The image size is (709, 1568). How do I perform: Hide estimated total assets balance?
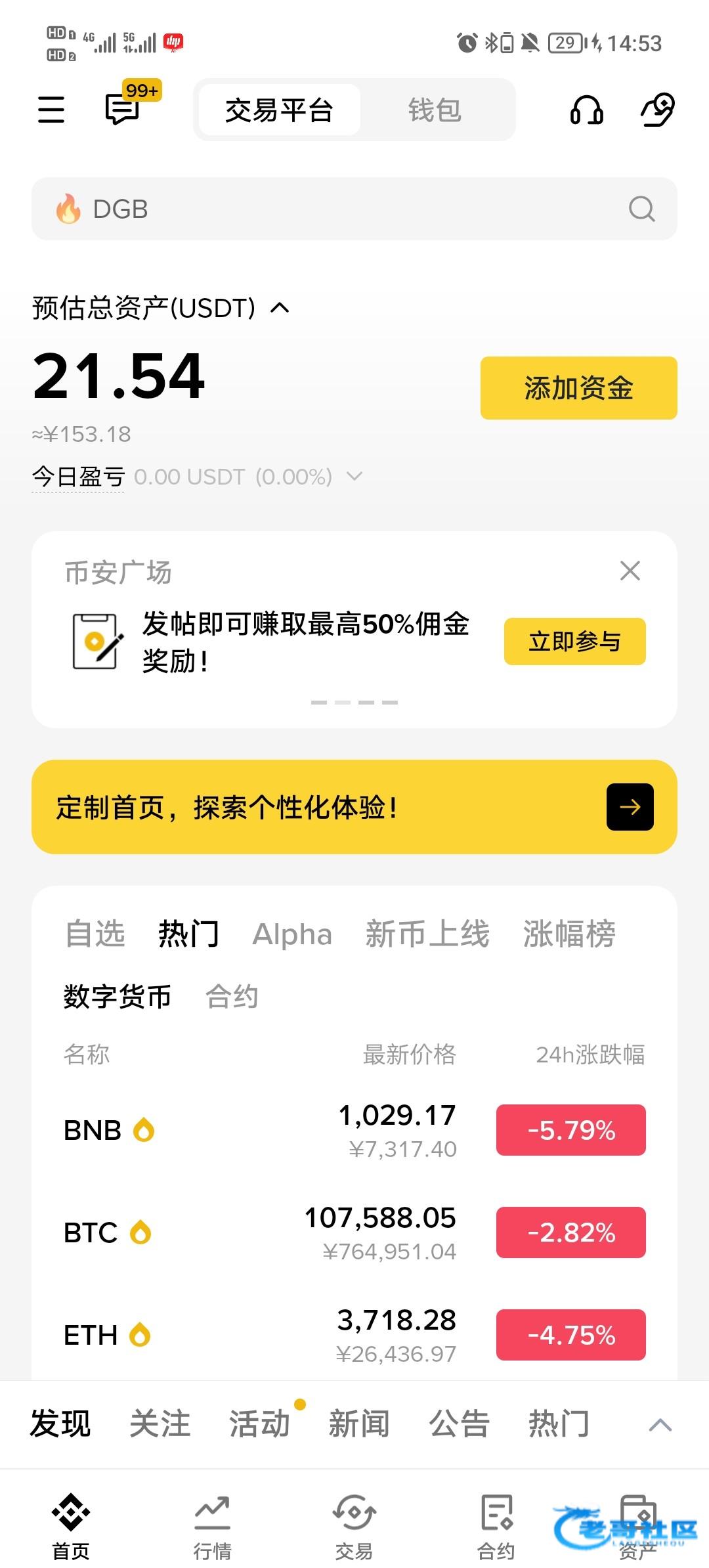tap(280, 307)
